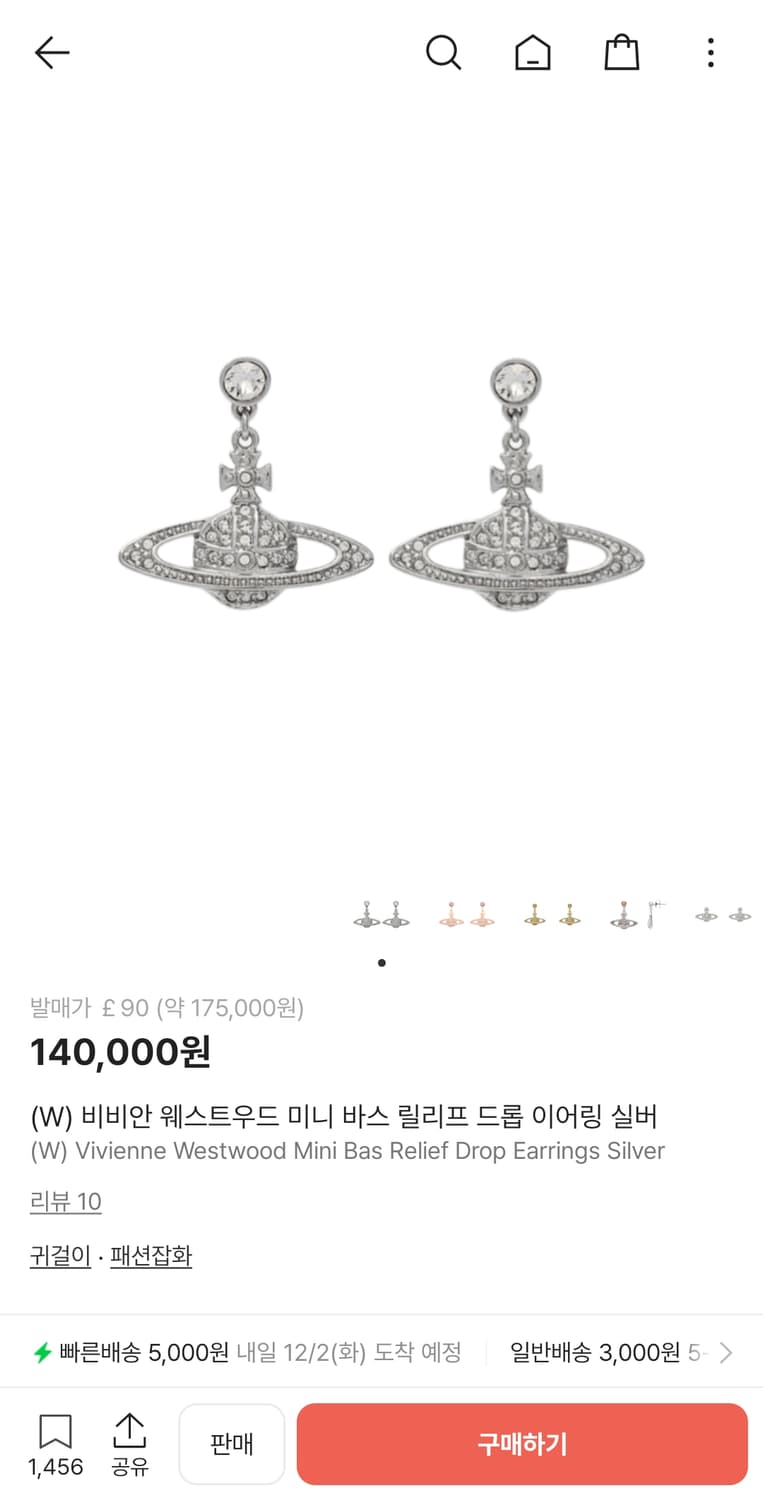
Task: Open the search function
Action: point(444,53)
